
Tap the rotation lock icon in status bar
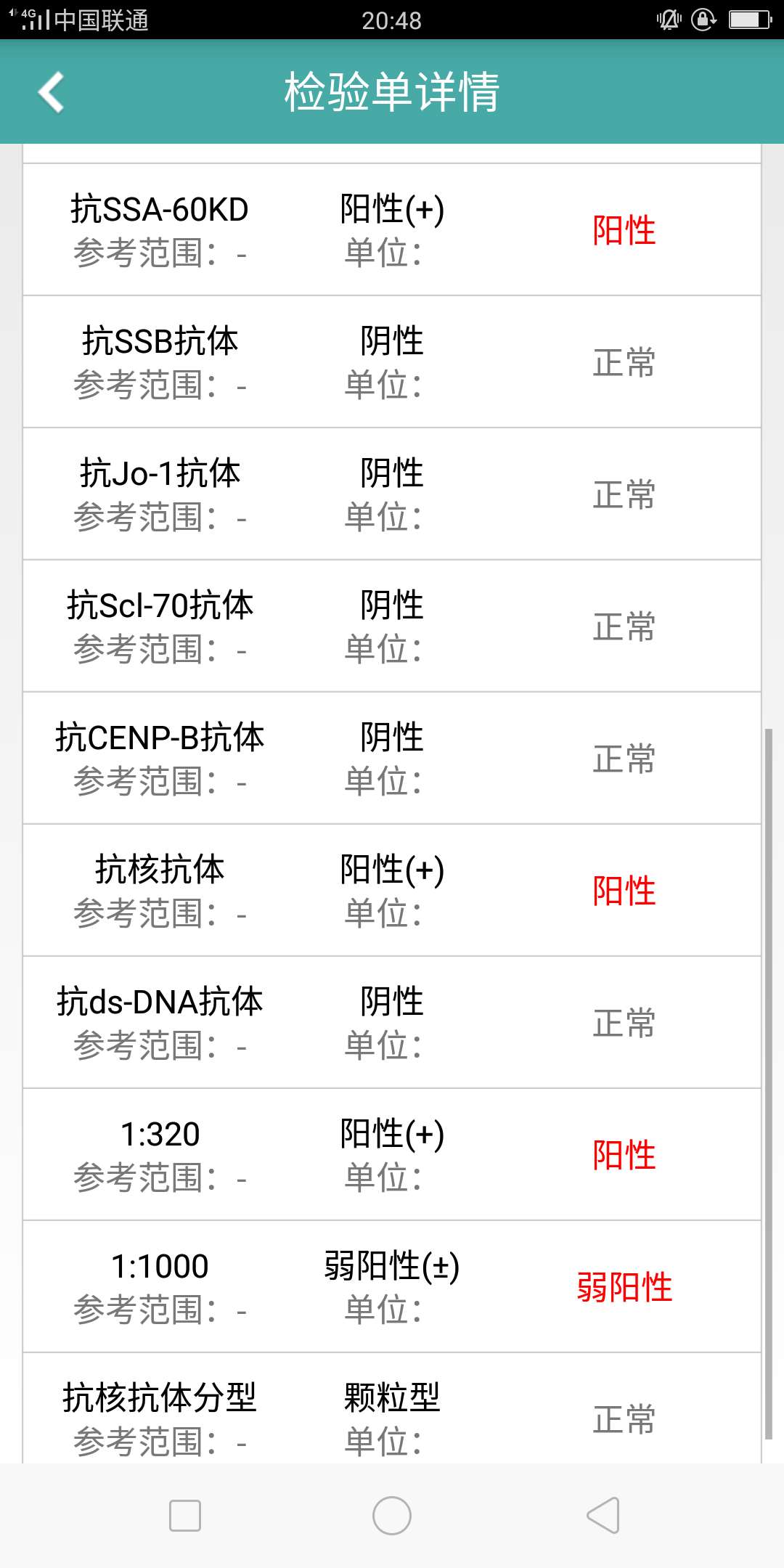[x=703, y=20]
